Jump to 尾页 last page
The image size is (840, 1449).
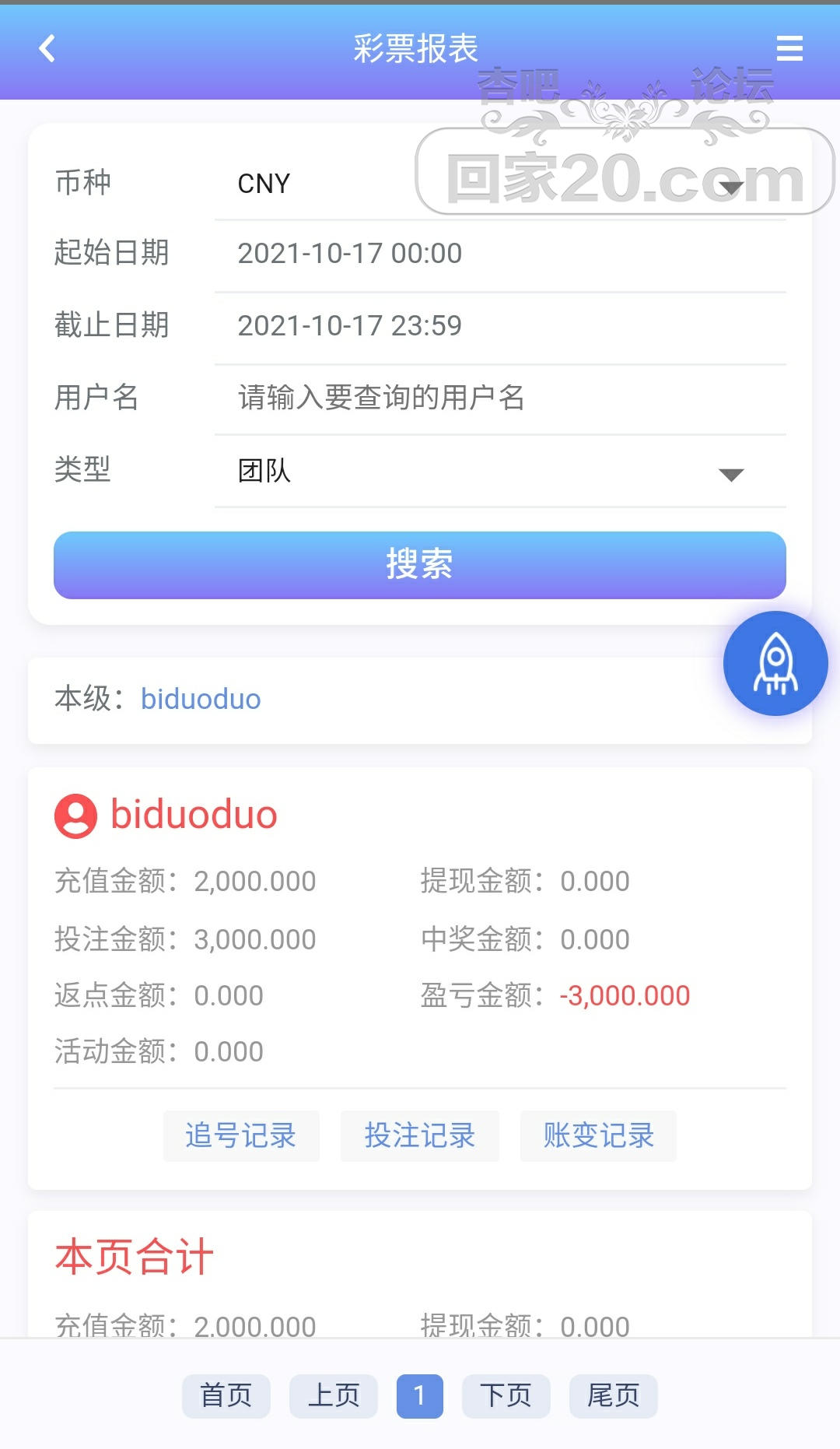[613, 1396]
